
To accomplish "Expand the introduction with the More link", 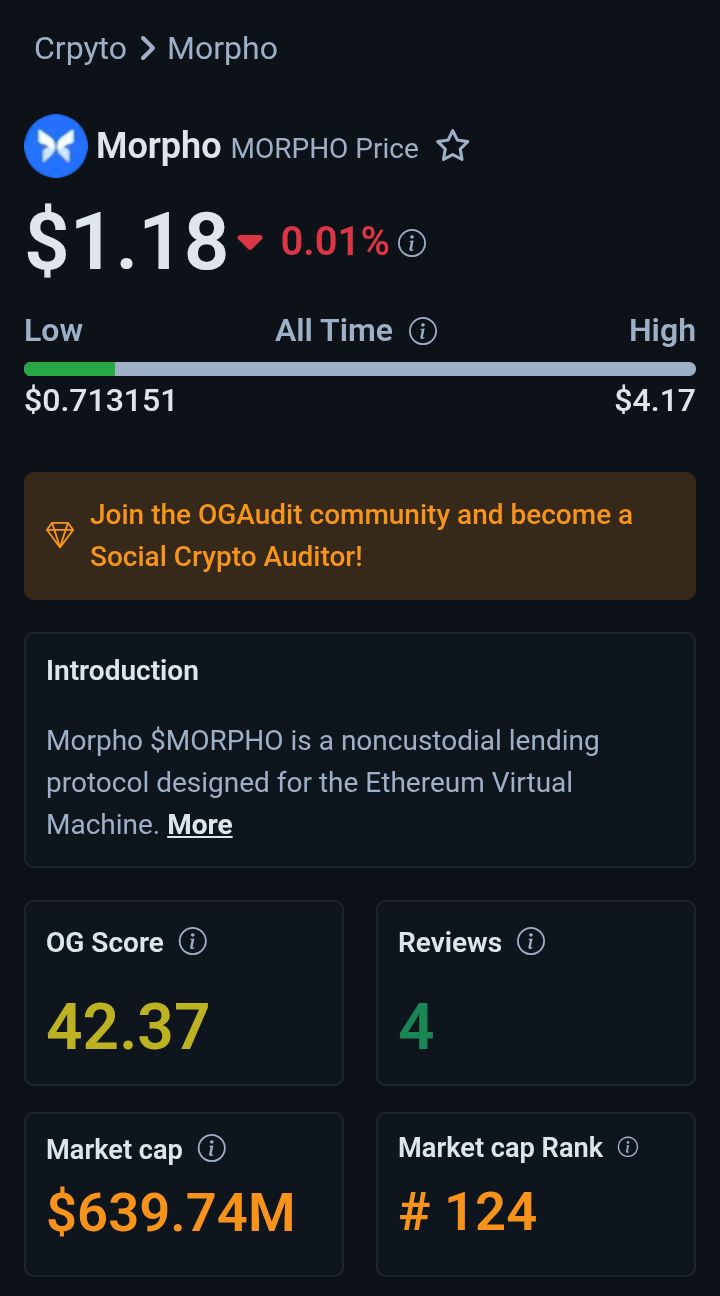I will [200, 825].
